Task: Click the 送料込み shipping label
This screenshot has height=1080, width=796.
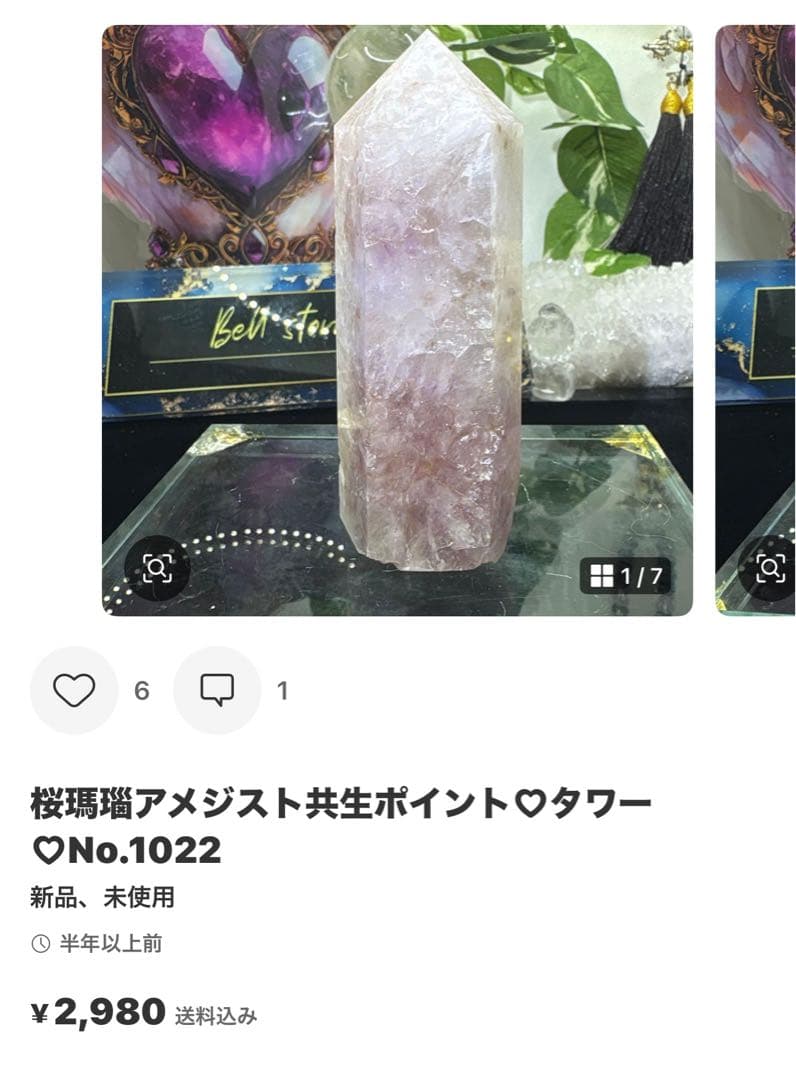Action: (218, 1015)
